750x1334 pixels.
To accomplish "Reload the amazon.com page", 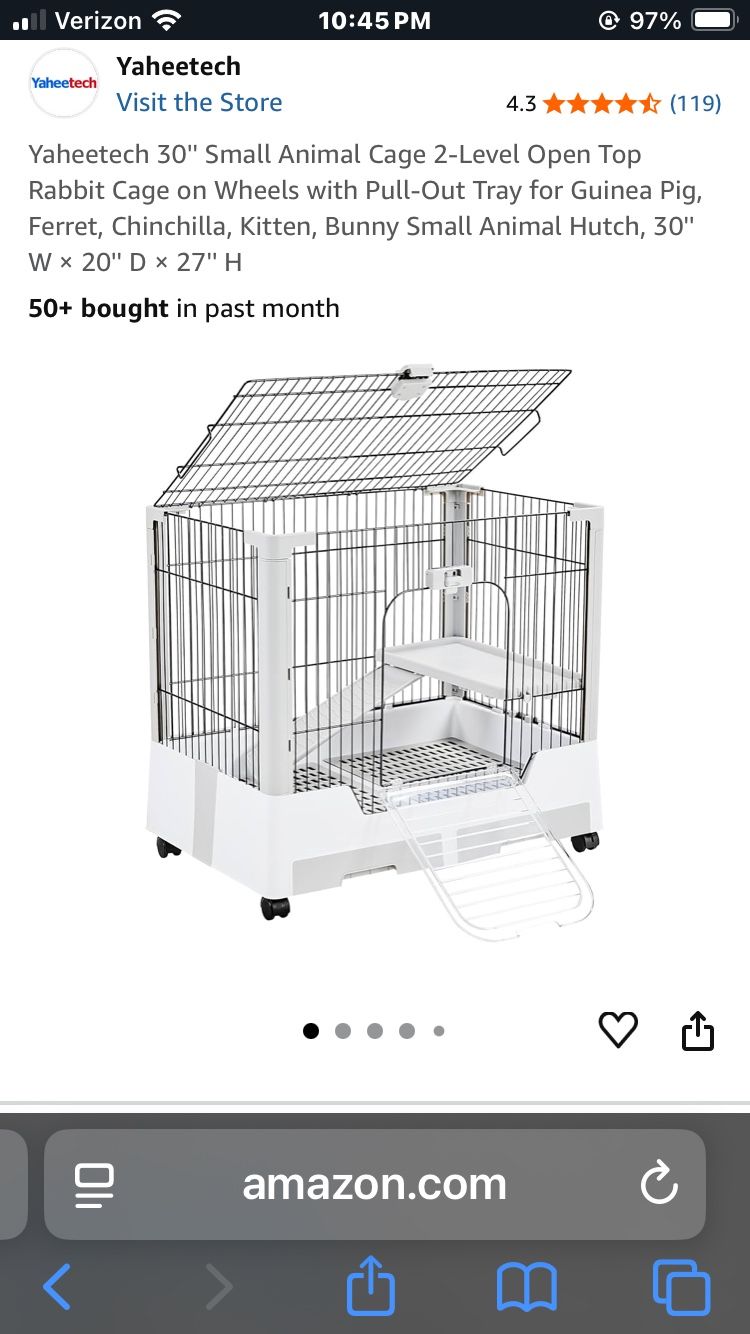I will 659,1185.
